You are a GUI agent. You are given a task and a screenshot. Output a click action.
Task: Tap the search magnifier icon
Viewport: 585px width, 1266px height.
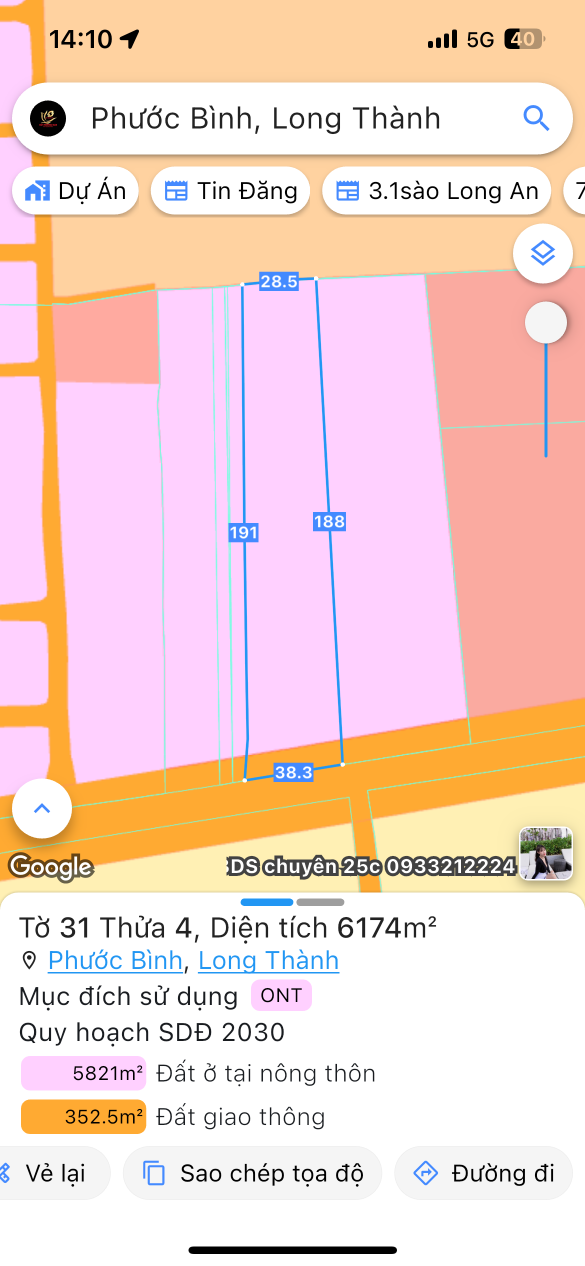[x=536, y=118]
